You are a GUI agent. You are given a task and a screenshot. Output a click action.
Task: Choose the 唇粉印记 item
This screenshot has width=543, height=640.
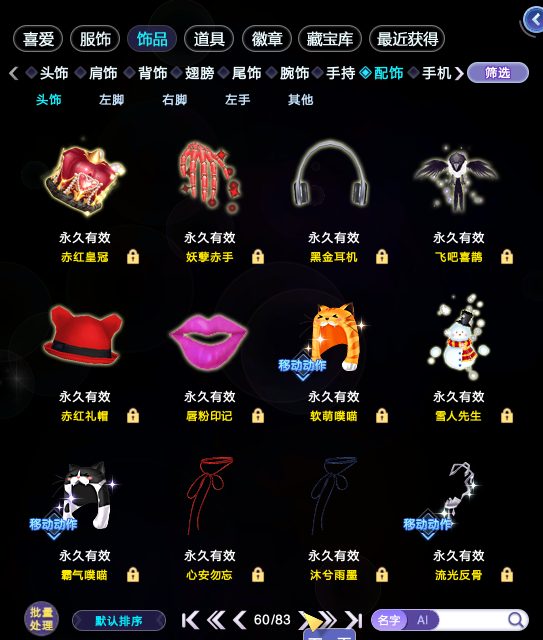coord(208,341)
